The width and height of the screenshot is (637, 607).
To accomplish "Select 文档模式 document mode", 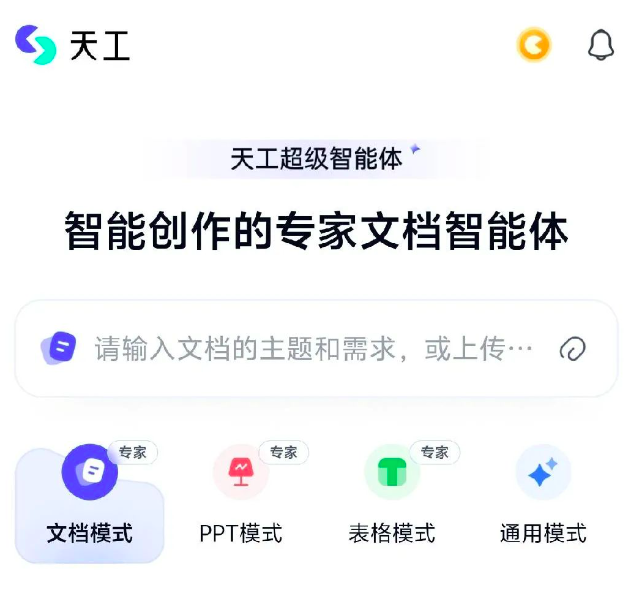I will click(90, 500).
